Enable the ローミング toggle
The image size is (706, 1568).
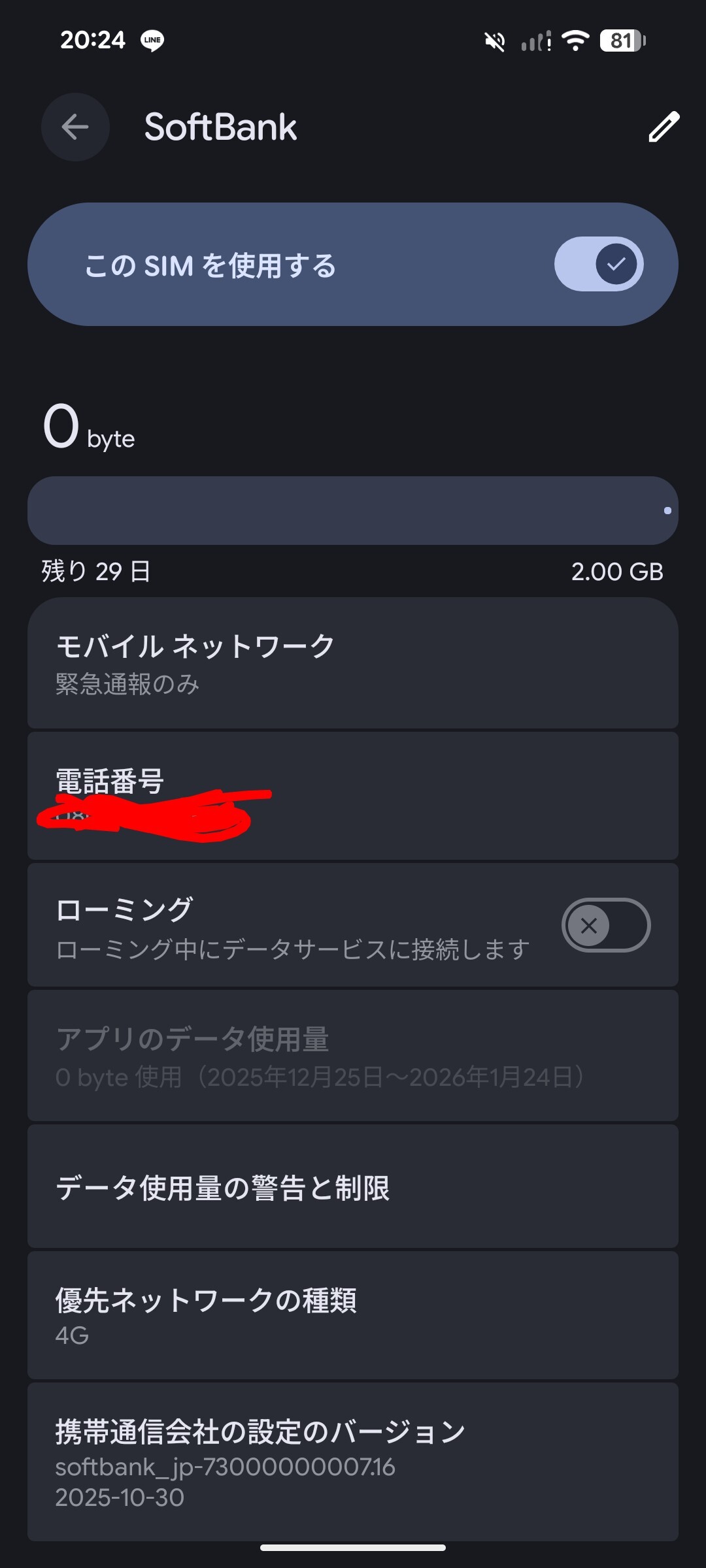605,925
